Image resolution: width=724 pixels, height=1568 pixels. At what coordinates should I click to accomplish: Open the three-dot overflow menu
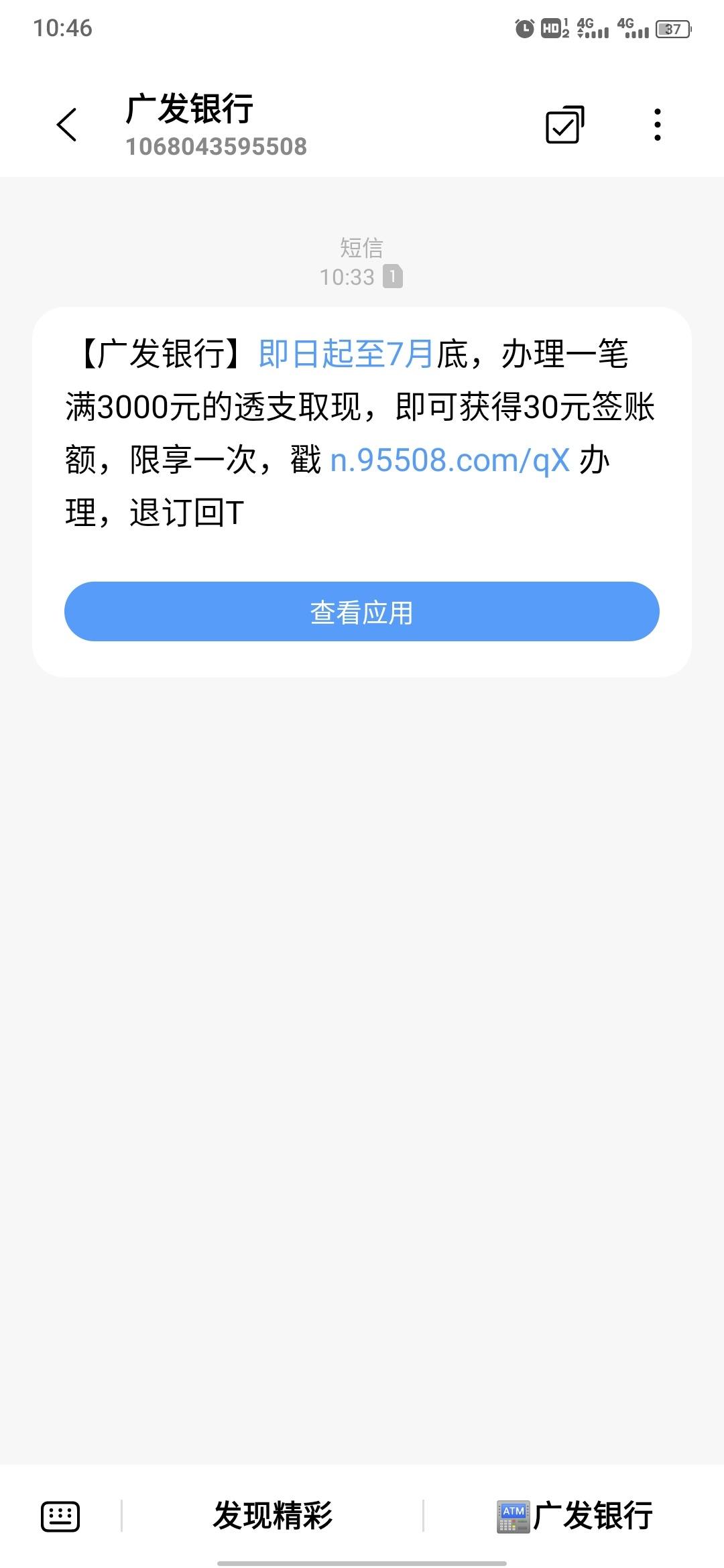coord(658,125)
